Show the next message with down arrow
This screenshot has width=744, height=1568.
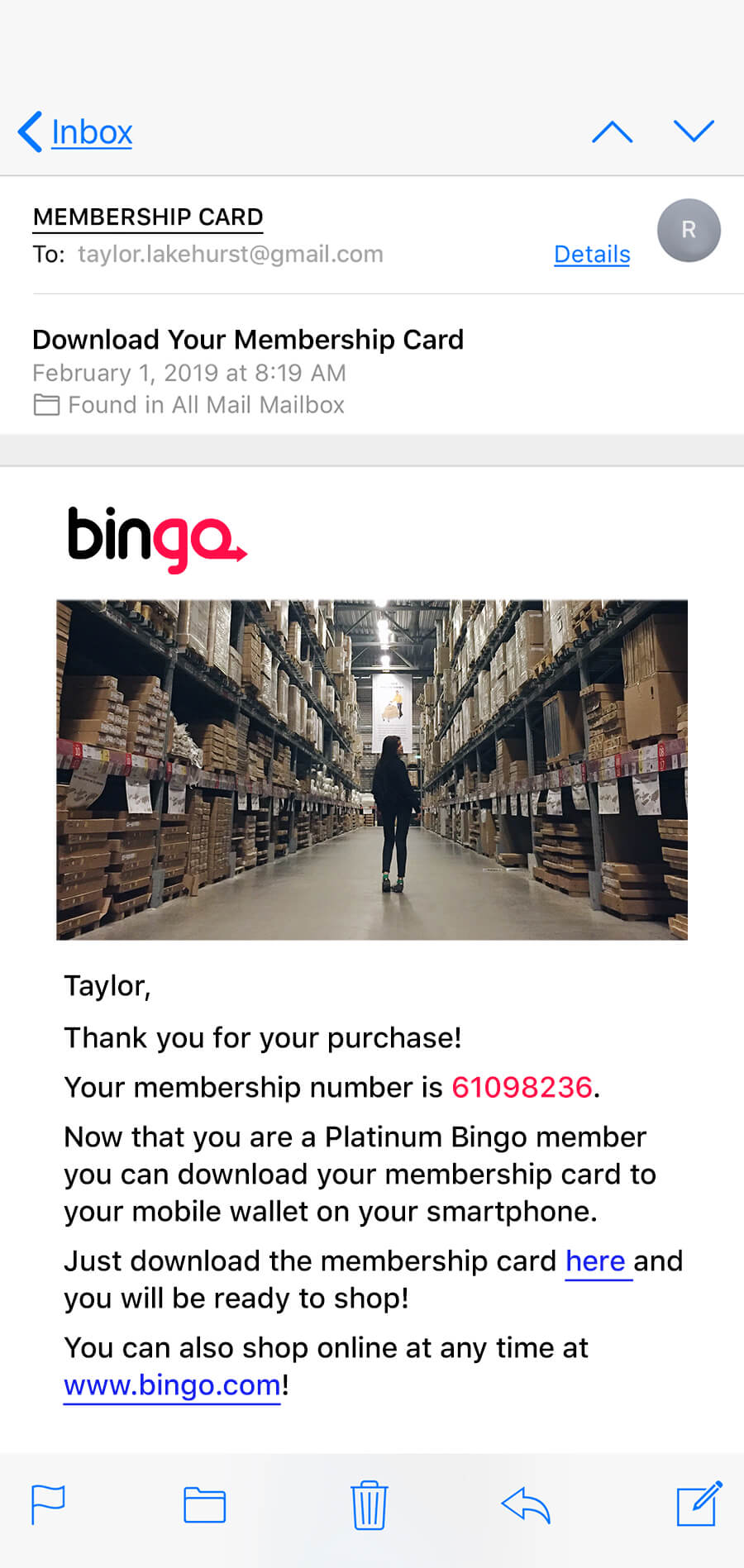click(693, 131)
